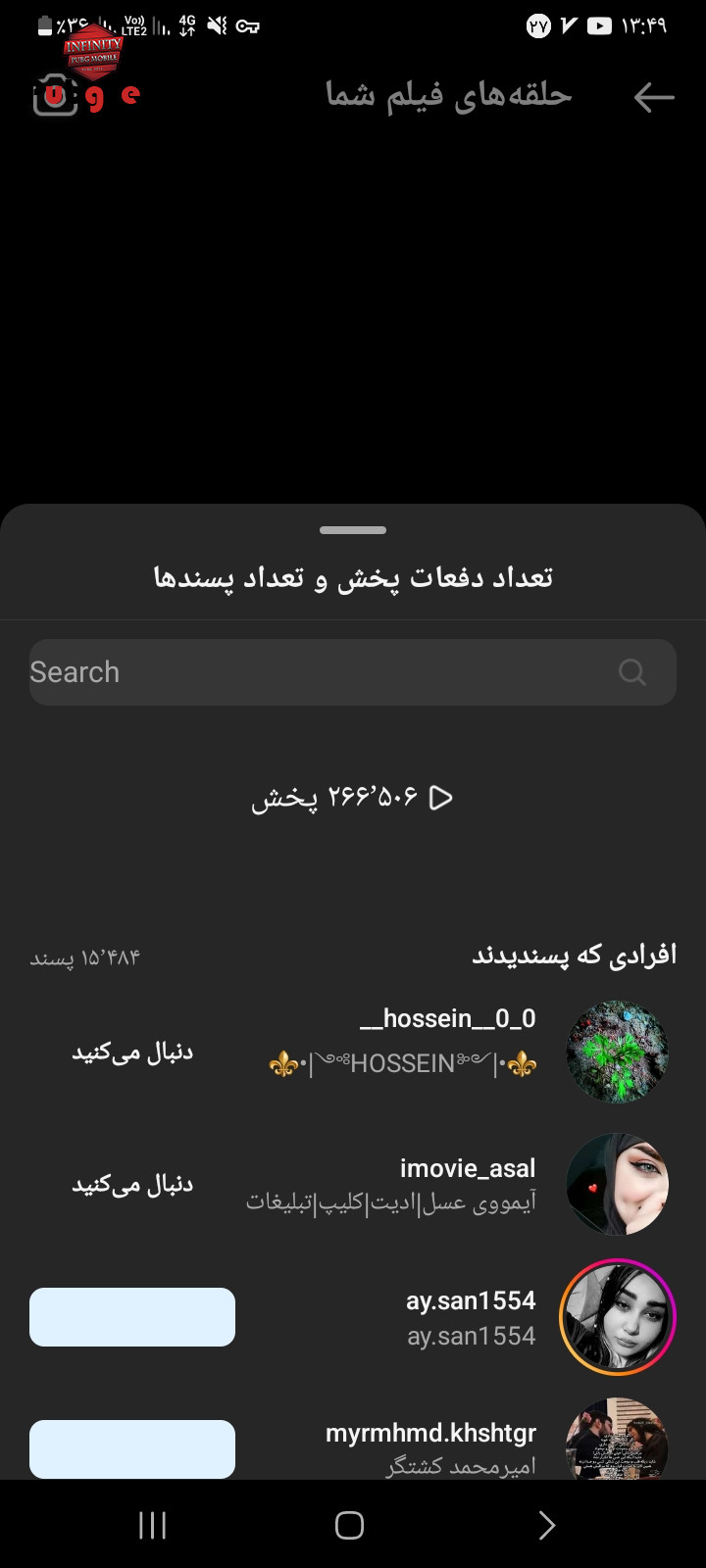The height and width of the screenshot is (1568, 706).
Task: Follow myrmhmd.khshtgr with the blue button
Action: (x=132, y=1449)
